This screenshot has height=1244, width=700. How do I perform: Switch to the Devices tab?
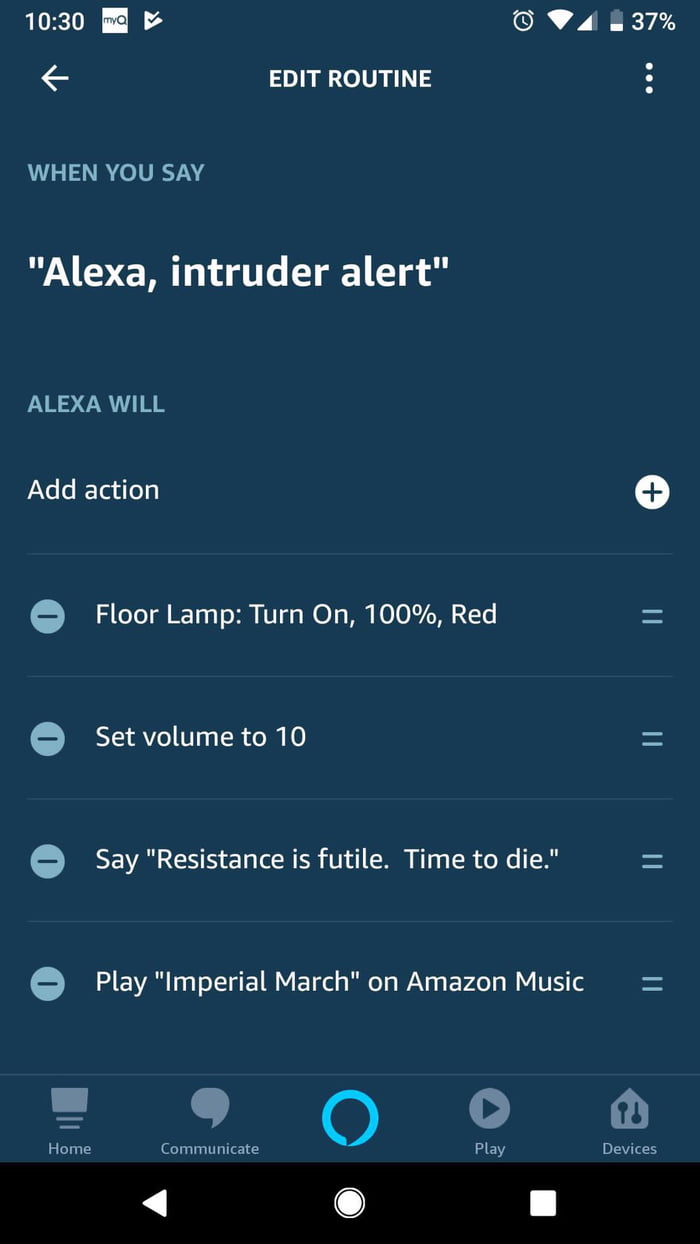pyautogui.click(x=629, y=1121)
